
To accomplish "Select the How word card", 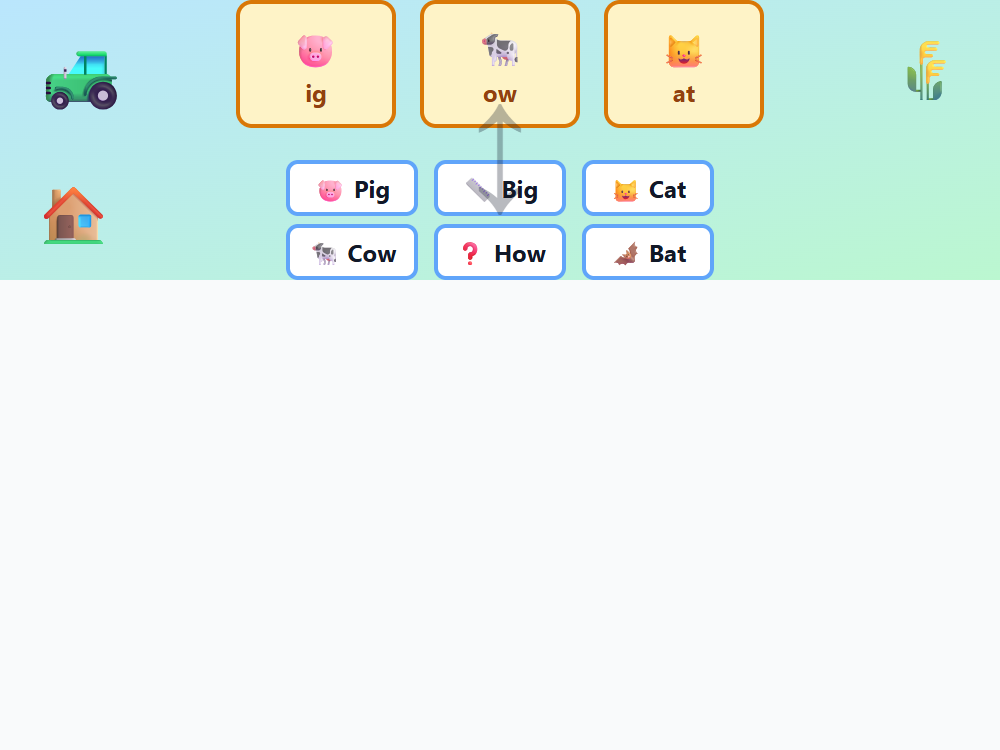I will 500,253.
